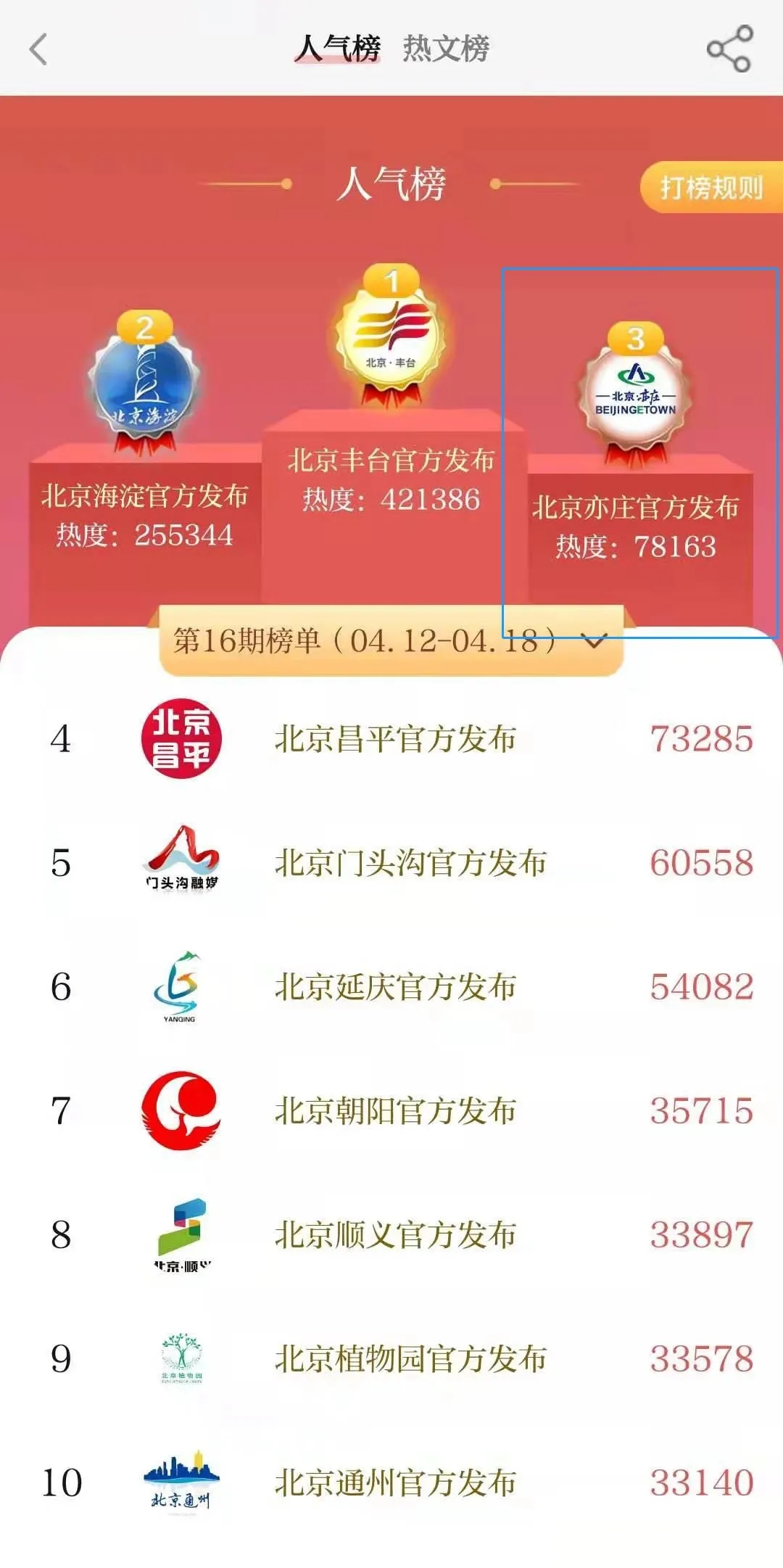Tap the 北京朝阳官方发布 row
The width and height of the screenshot is (783, 1568).
click(395, 1111)
